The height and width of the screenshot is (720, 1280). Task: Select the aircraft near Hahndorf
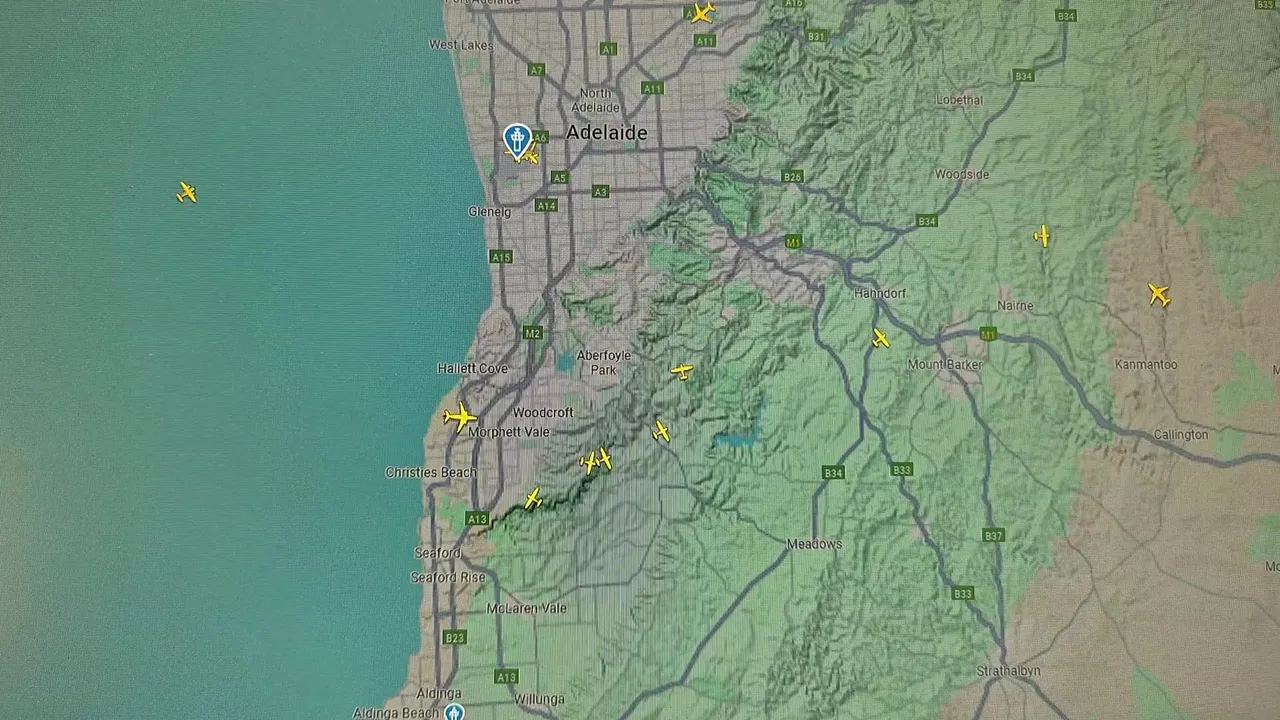coord(880,339)
